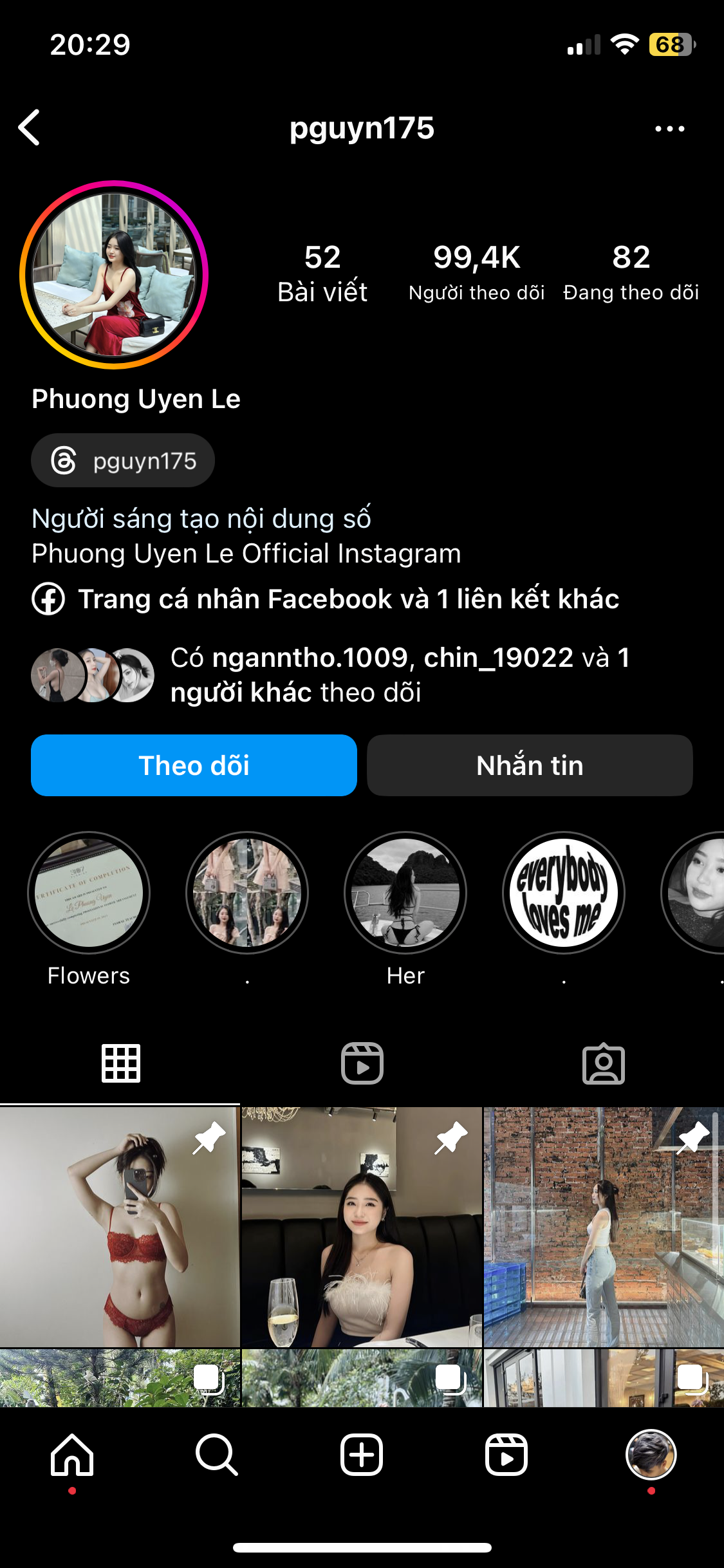Screen dimensions: 724x1568
Task: Open the Threads badge for pguyn175
Action: (x=122, y=460)
